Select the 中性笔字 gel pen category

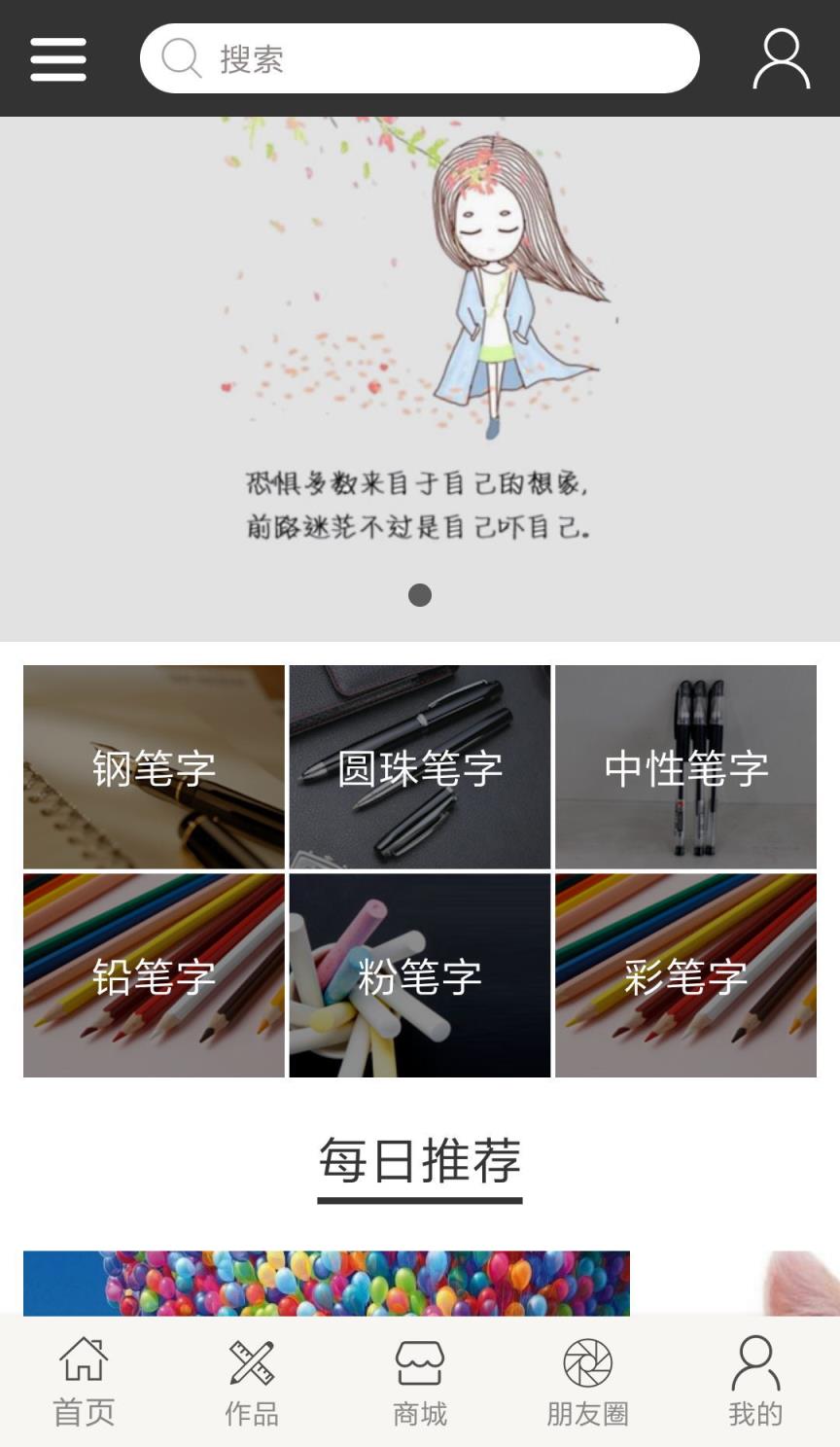click(x=685, y=767)
